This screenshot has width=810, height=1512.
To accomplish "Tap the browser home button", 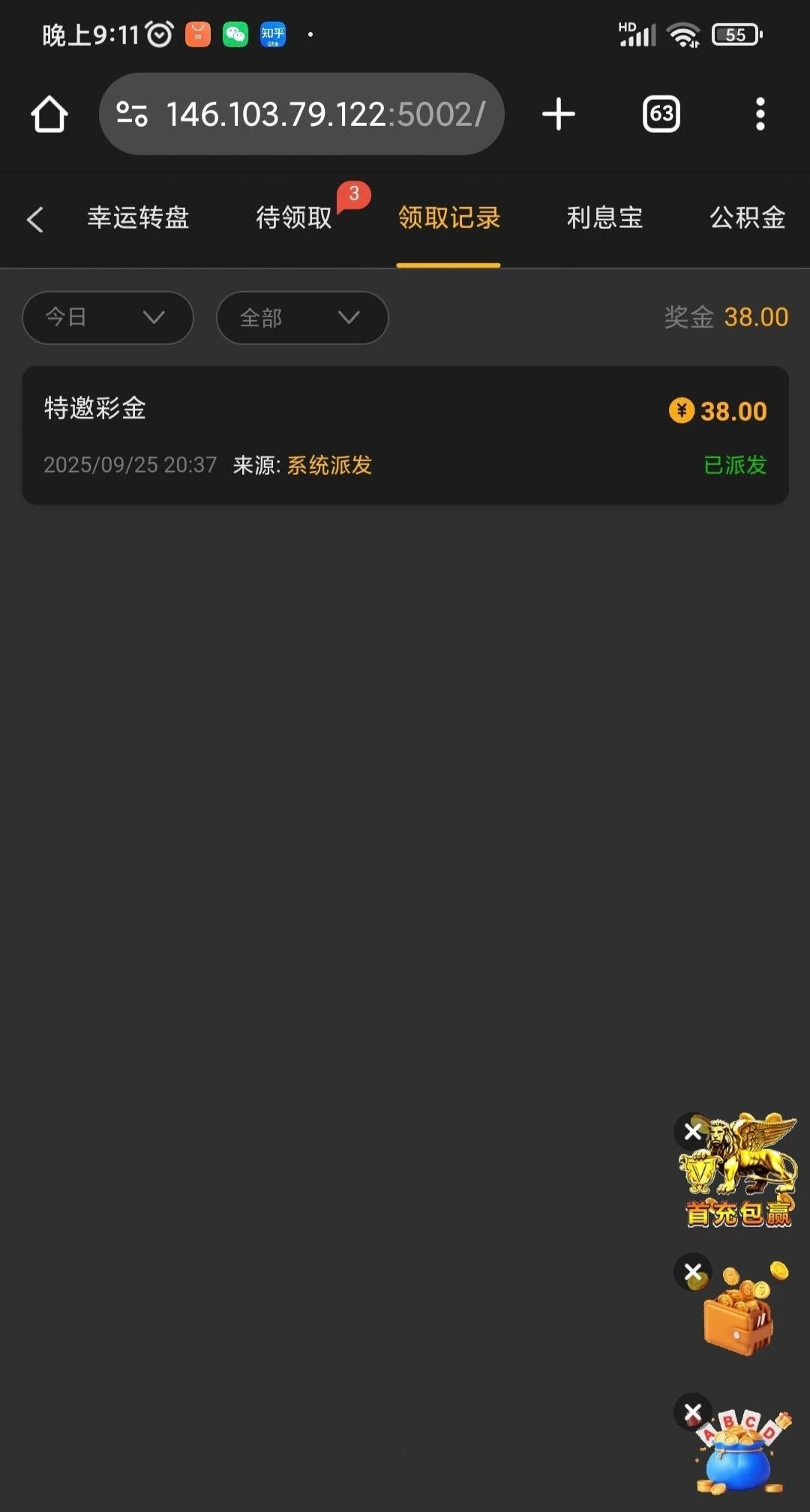I will pyautogui.click(x=49, y=114).
